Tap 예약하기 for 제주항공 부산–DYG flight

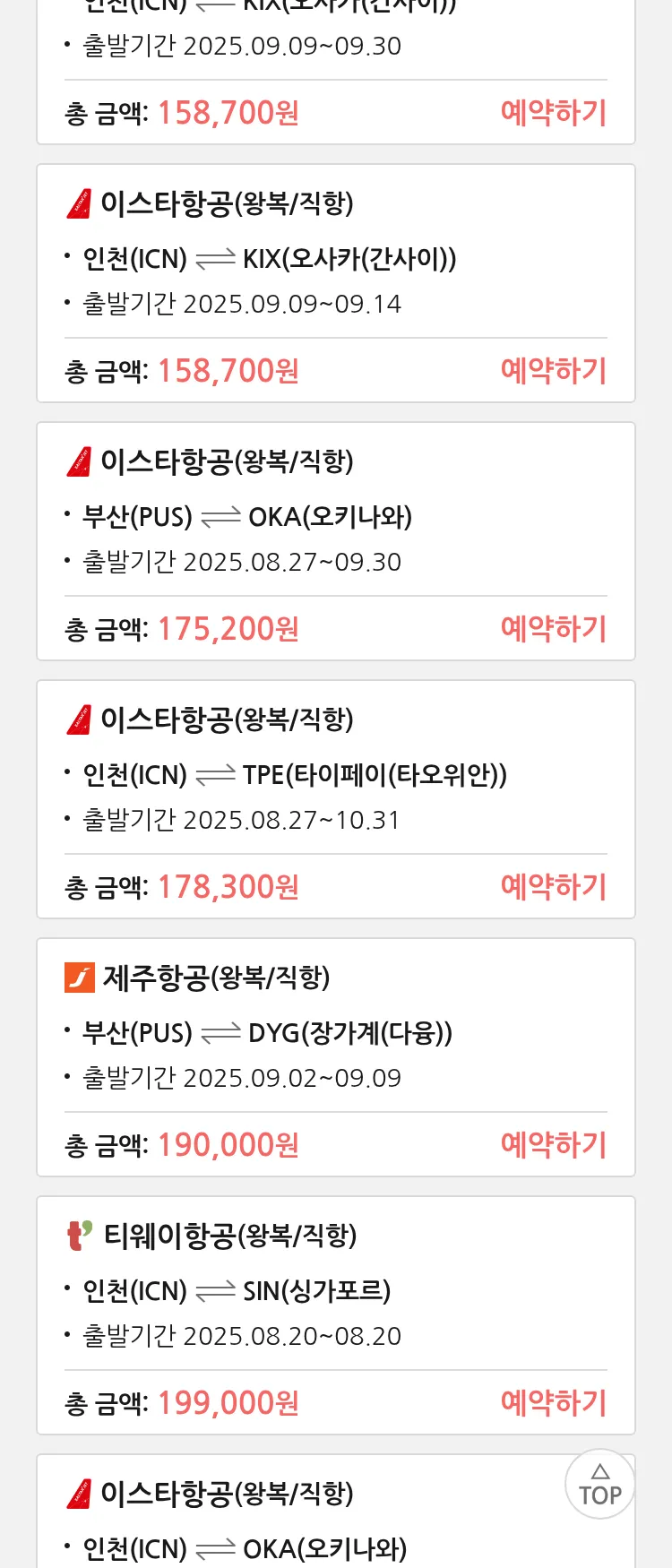(x=553, y=1145)
